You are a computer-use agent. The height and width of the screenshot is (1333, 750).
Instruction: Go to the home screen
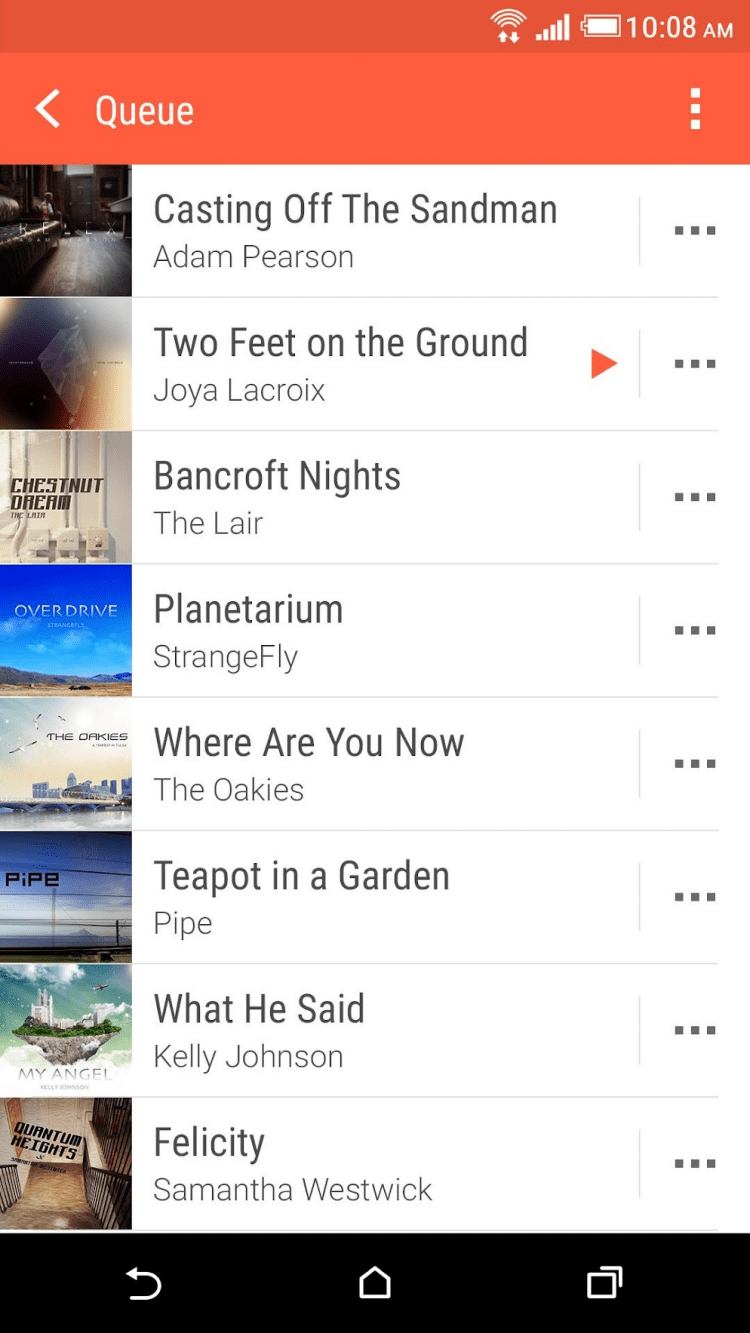[375, 1283]
